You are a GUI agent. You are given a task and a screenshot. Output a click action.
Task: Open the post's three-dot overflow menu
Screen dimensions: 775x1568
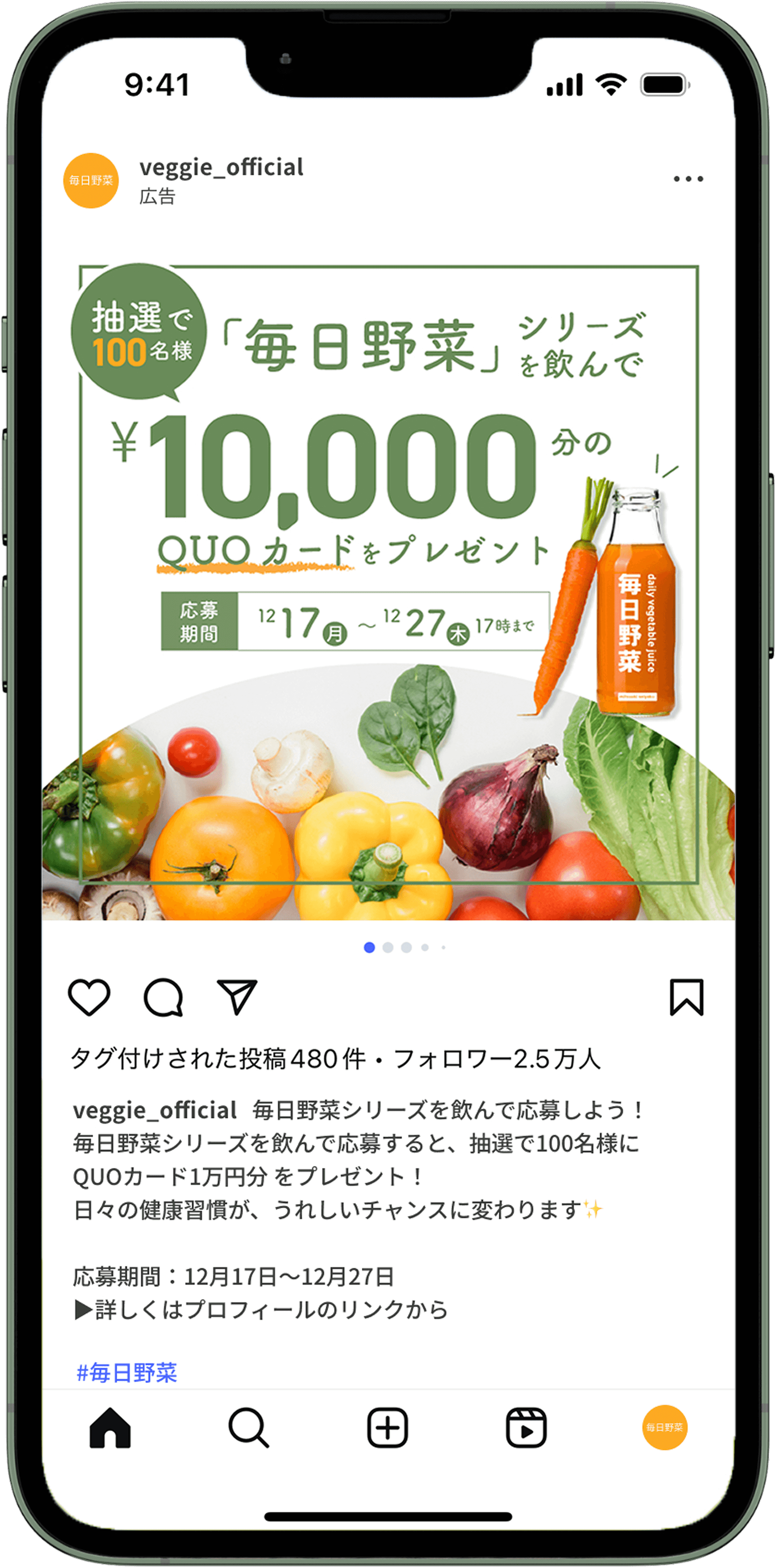[688, 179]
